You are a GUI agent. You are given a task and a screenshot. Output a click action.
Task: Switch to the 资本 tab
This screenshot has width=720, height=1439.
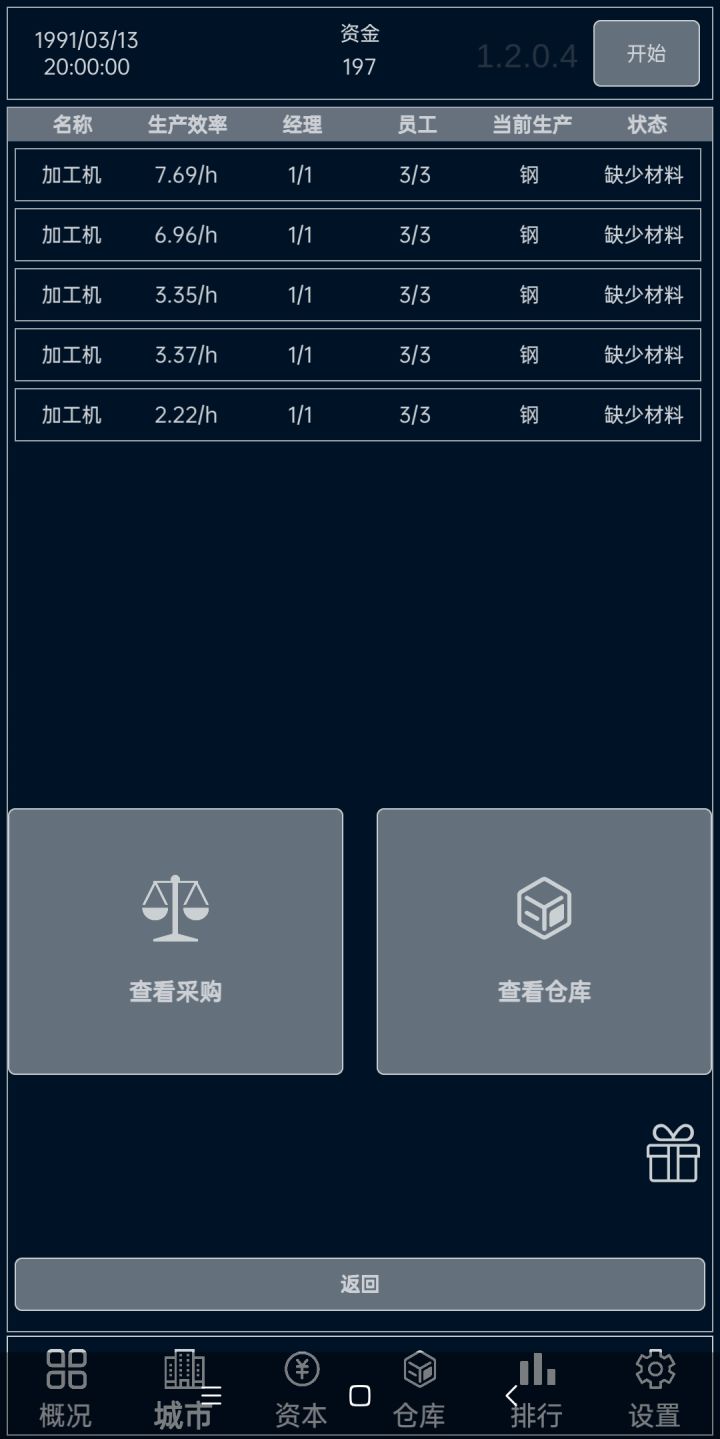click(x=301, y=1385)
